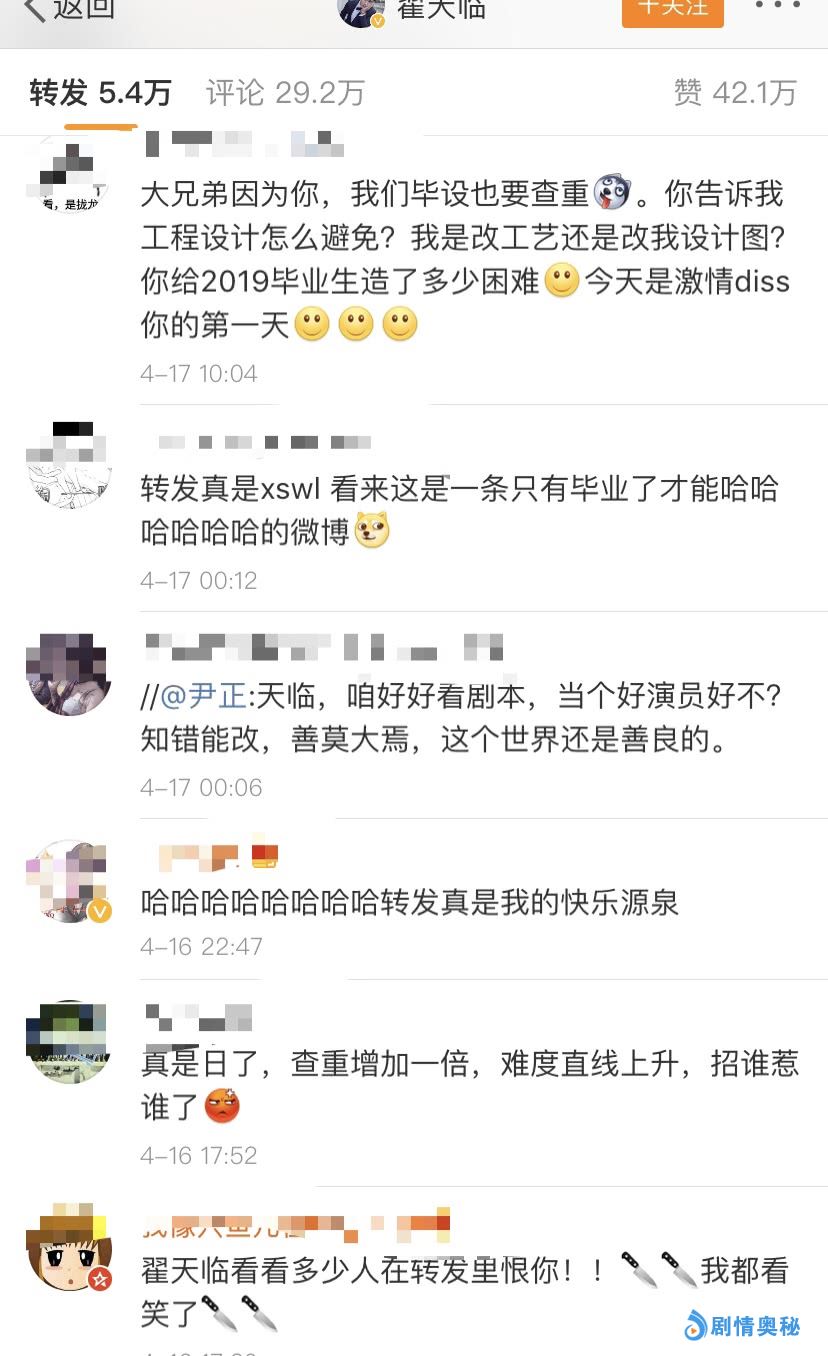828x1356 pixels.
Task: Open the repost about 转发真是我的快乐源泉
Action: pos(410,902)
